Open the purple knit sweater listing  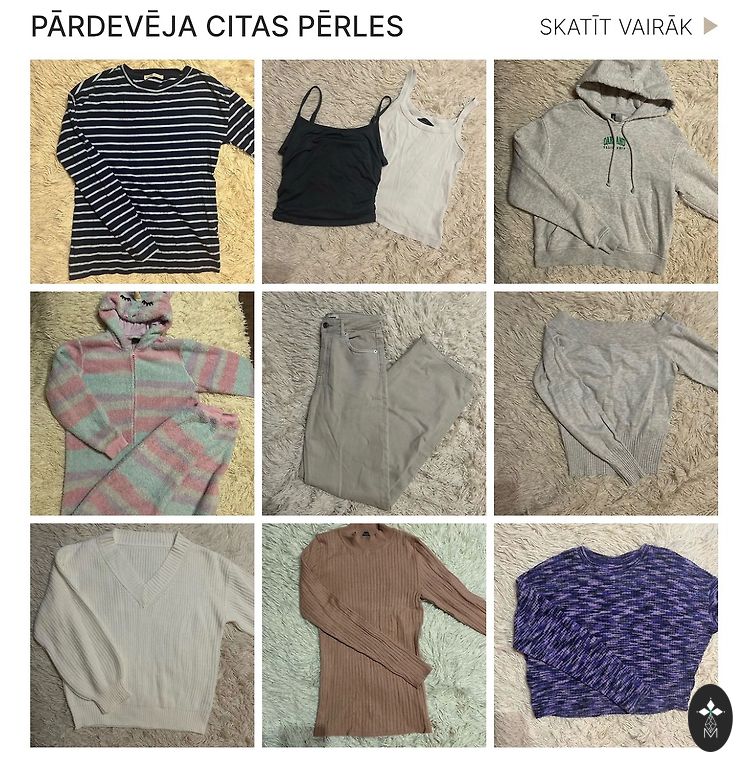600,630
